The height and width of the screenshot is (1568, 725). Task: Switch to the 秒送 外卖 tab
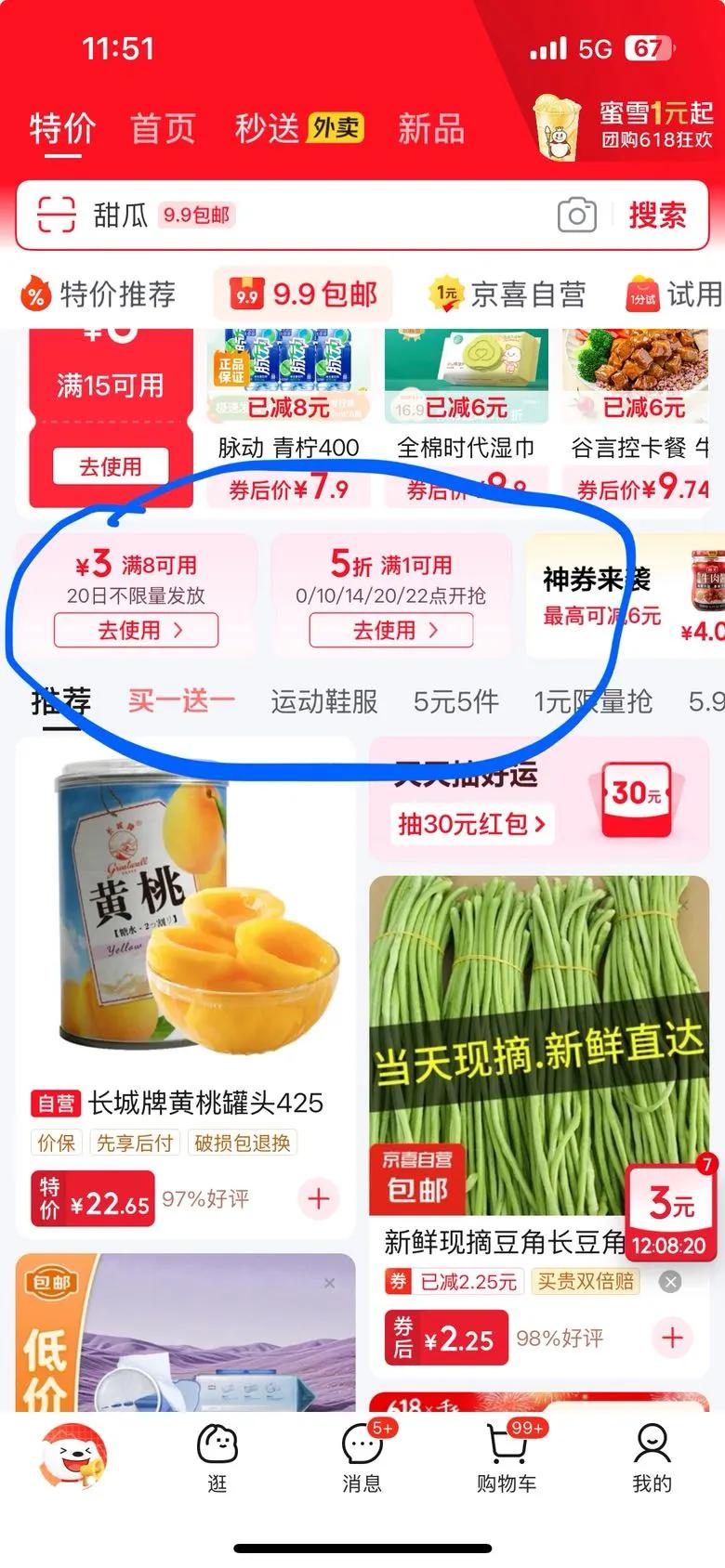point(297,129)
